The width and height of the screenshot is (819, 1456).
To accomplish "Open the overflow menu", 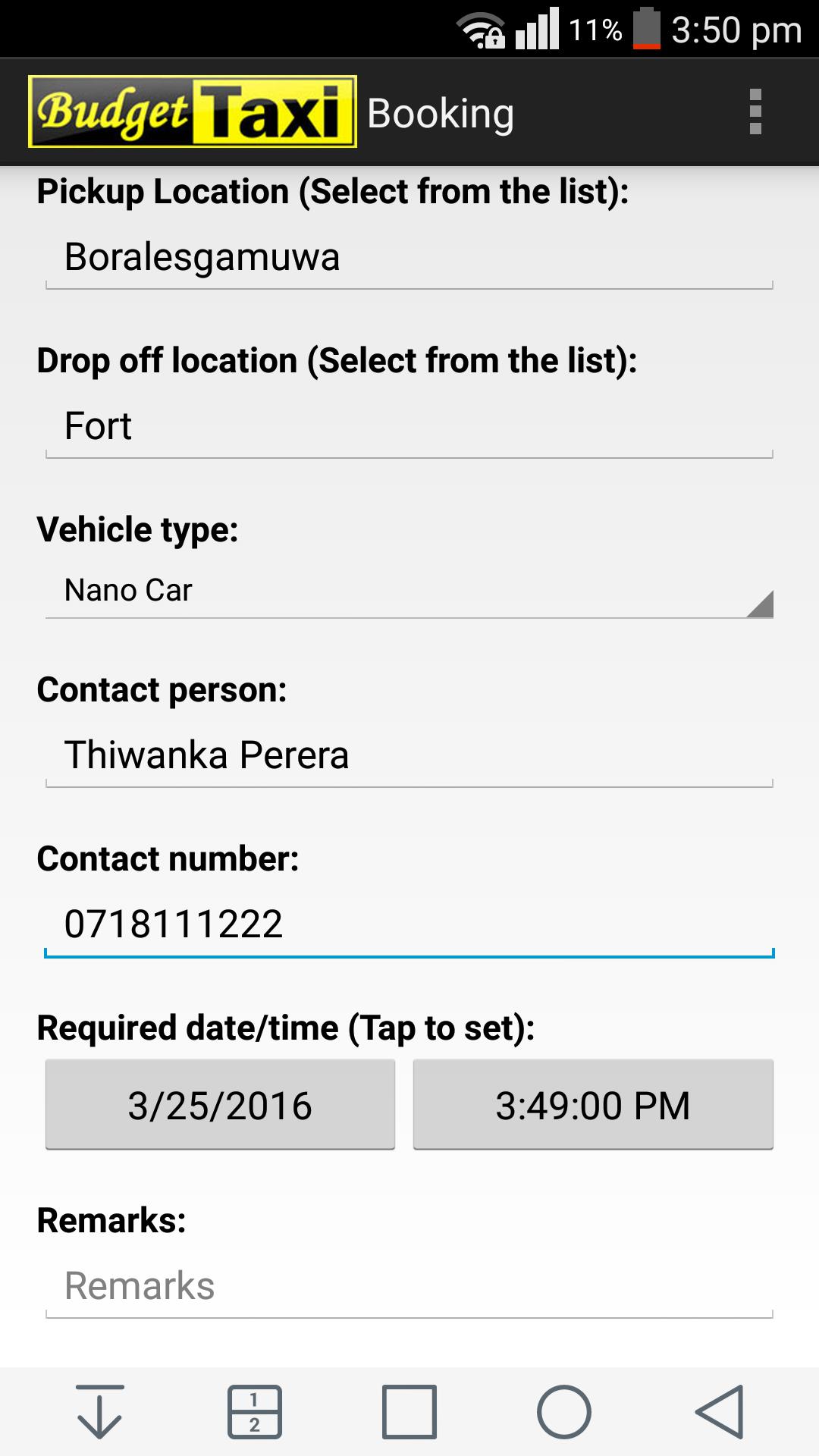I will point(755,112).
